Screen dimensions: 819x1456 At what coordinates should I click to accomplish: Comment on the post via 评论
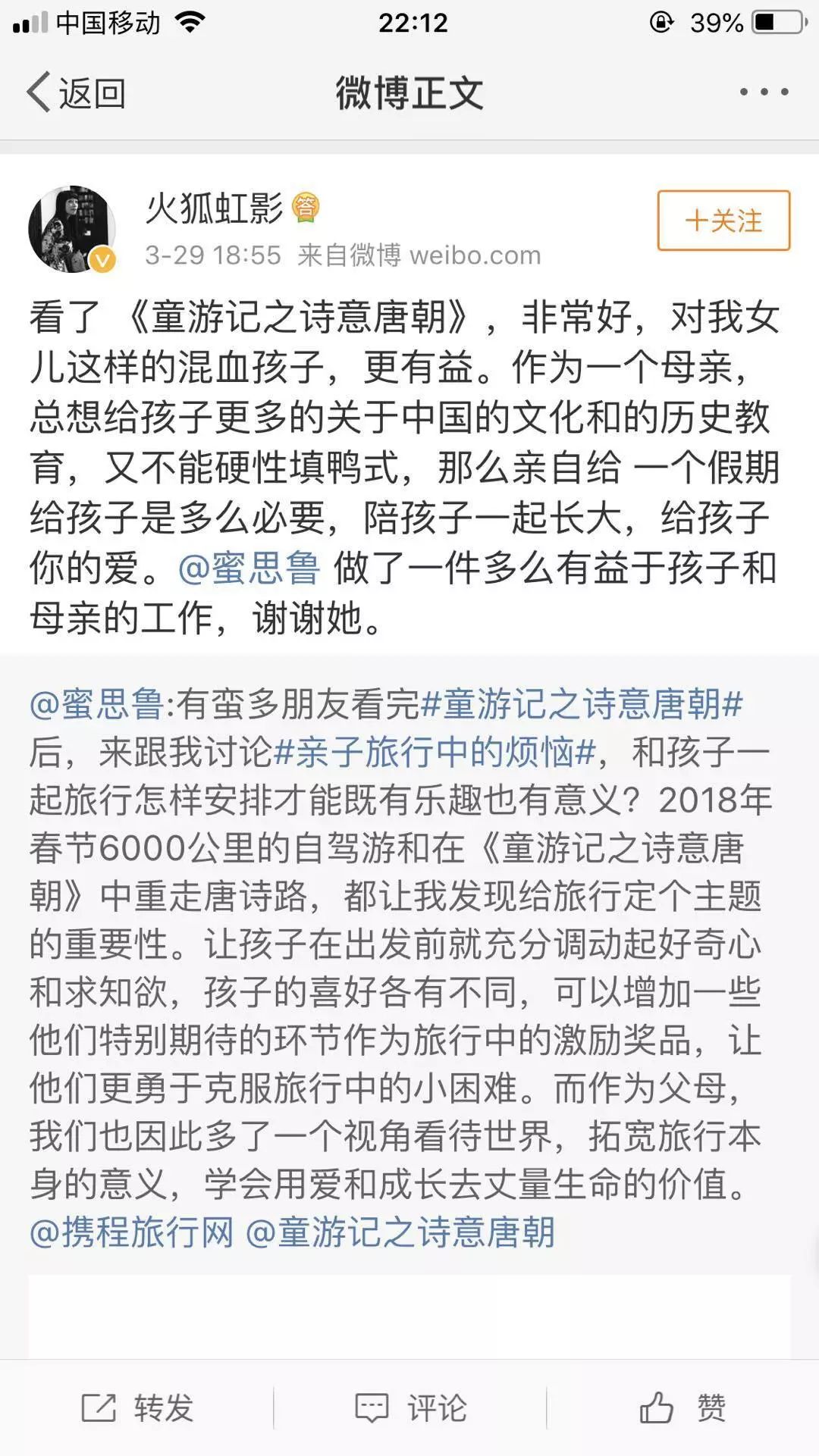tap(410, 1408)
